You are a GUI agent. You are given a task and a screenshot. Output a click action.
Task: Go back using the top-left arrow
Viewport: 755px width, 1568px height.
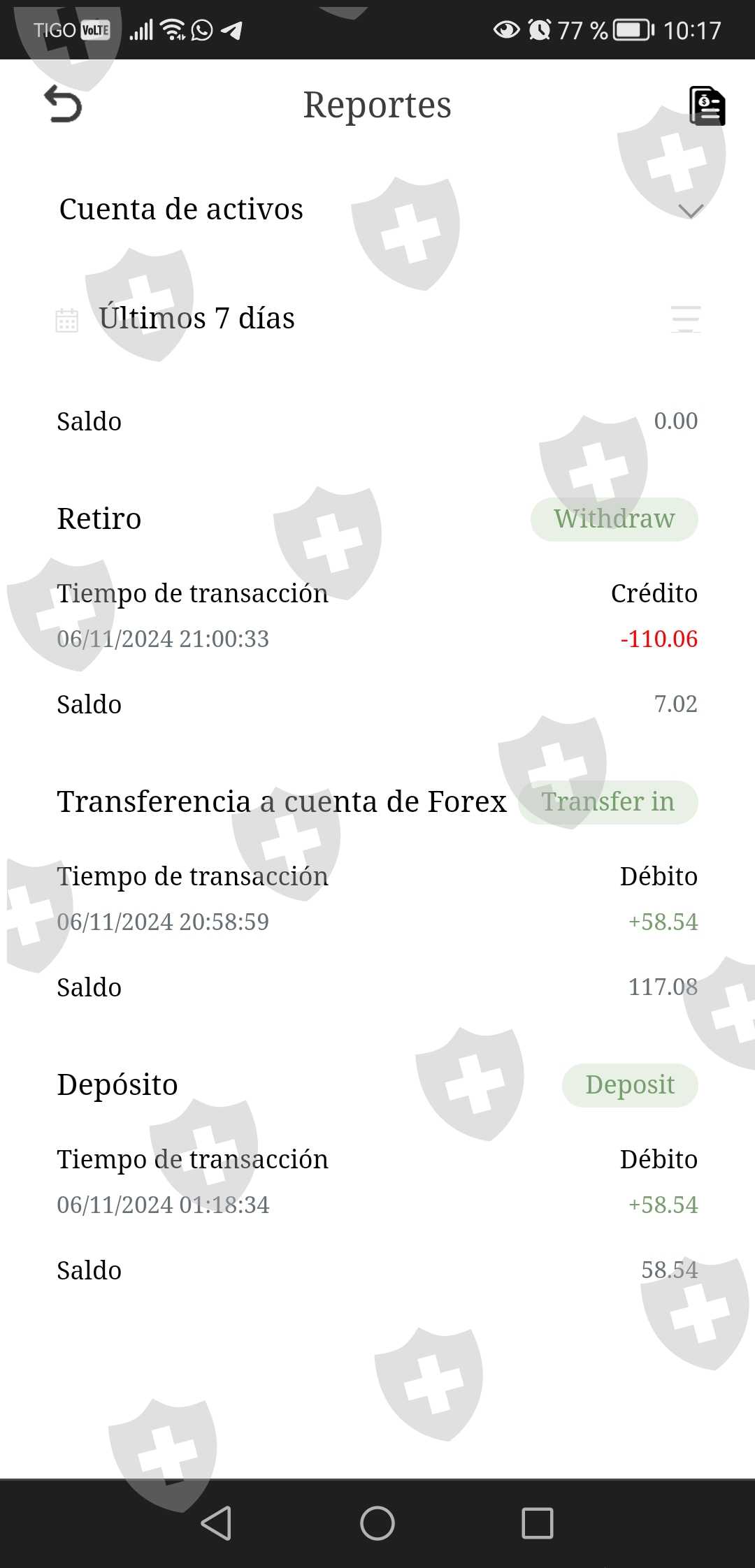click(x=63, y=104)
